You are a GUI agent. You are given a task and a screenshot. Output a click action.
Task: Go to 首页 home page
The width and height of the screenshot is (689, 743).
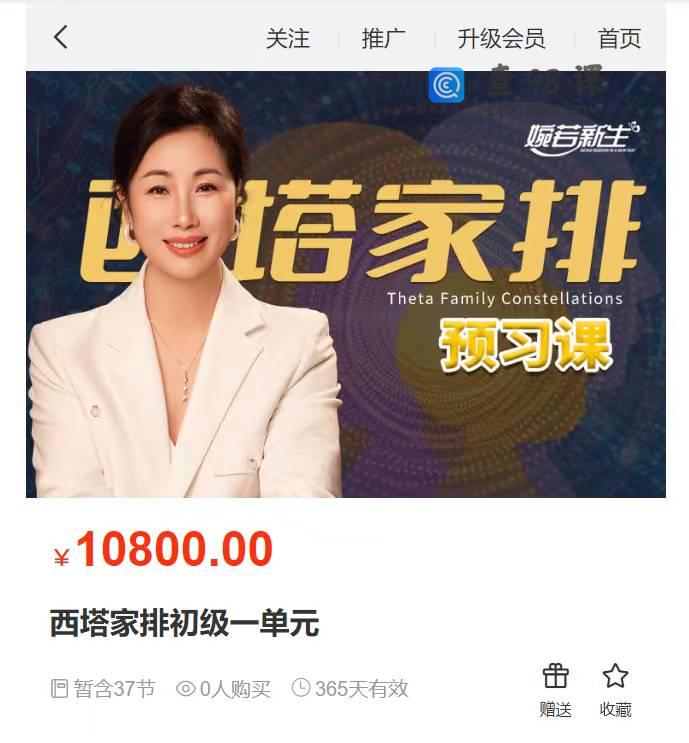coord(619,39)
